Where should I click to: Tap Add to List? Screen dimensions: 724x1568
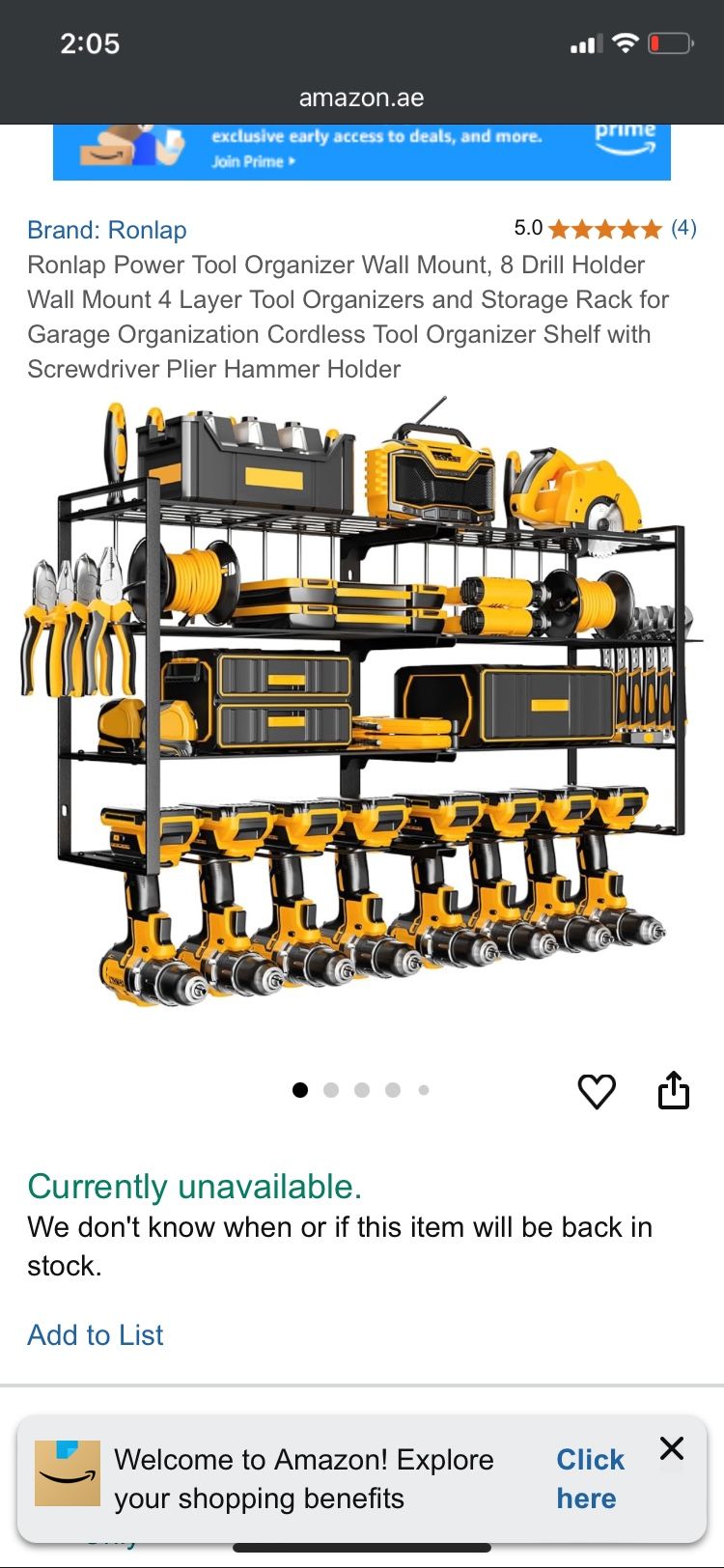[x=96, y=1334]
